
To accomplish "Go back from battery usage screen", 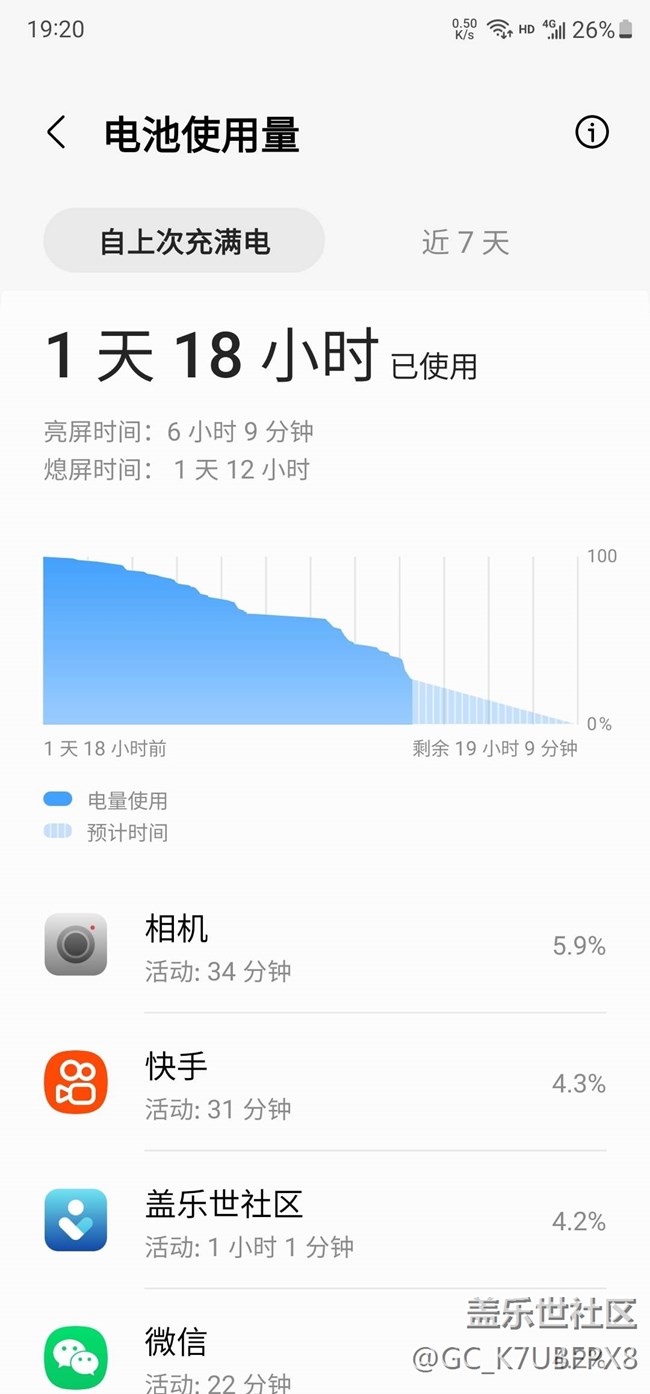I will tap(57, 133).
